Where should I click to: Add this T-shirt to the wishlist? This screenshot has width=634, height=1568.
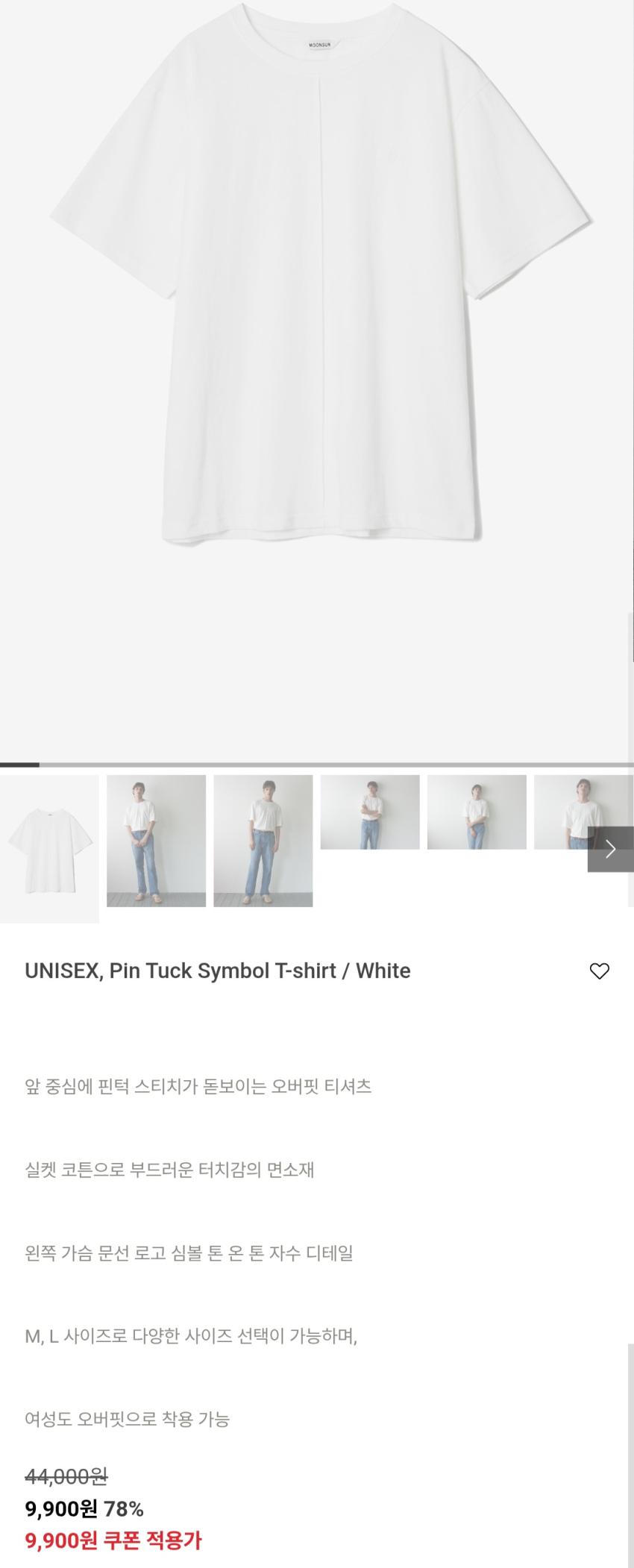[x=599, y=970]
